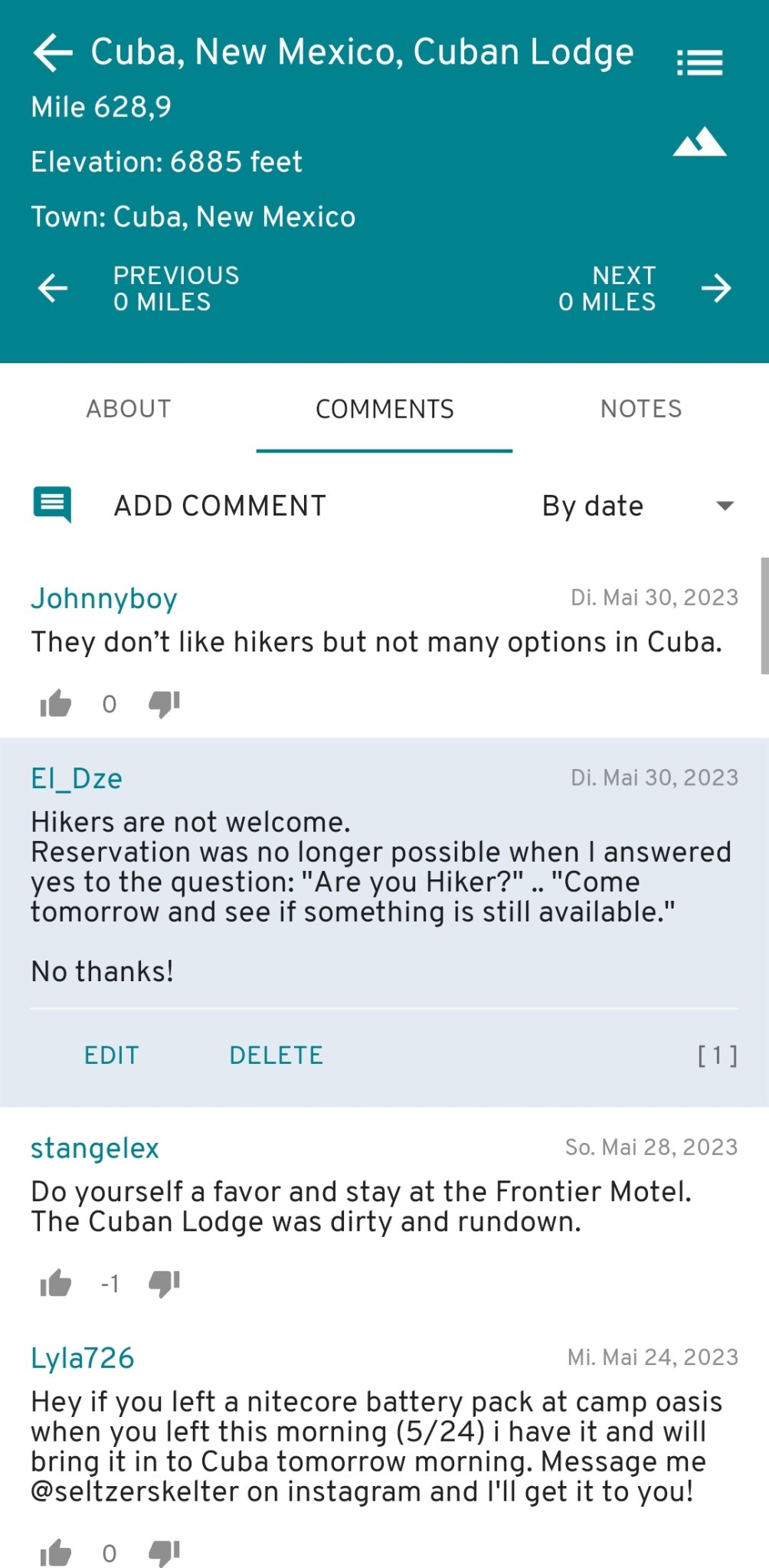The image size is (769, 1568).
Task: Go back using the top-left arrow
Action: [52, 53]
